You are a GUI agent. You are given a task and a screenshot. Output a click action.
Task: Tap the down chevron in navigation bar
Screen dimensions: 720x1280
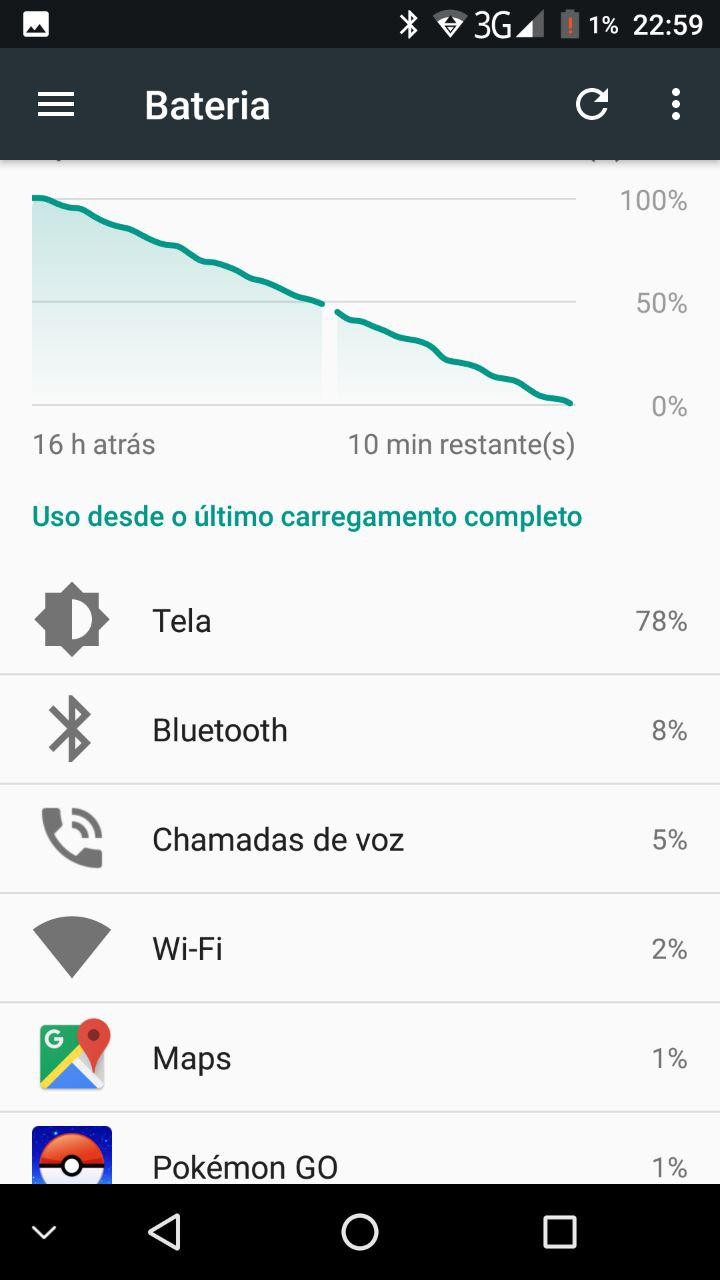pos(44,1232)
